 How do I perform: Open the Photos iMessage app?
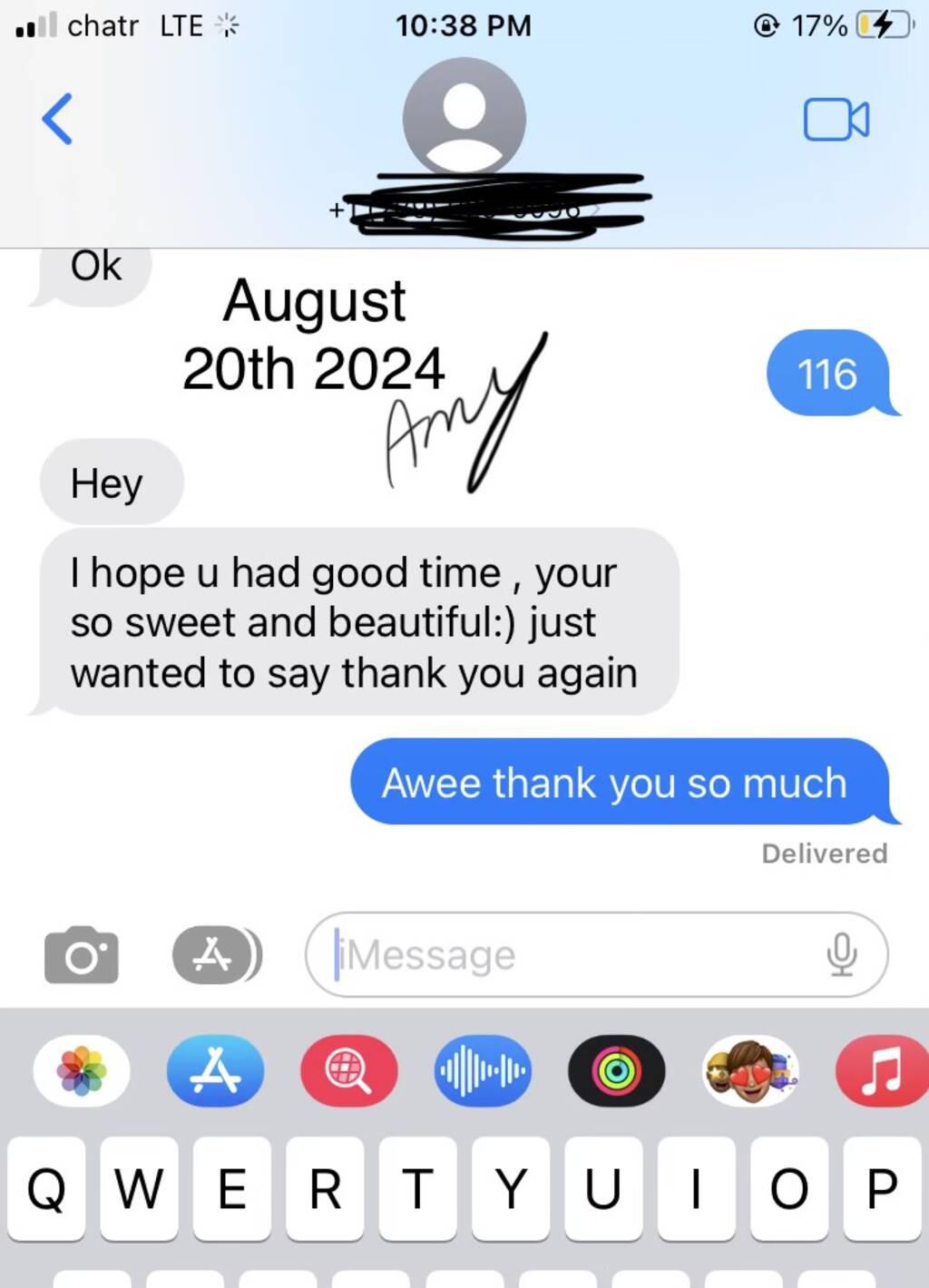click(82, 1070)
